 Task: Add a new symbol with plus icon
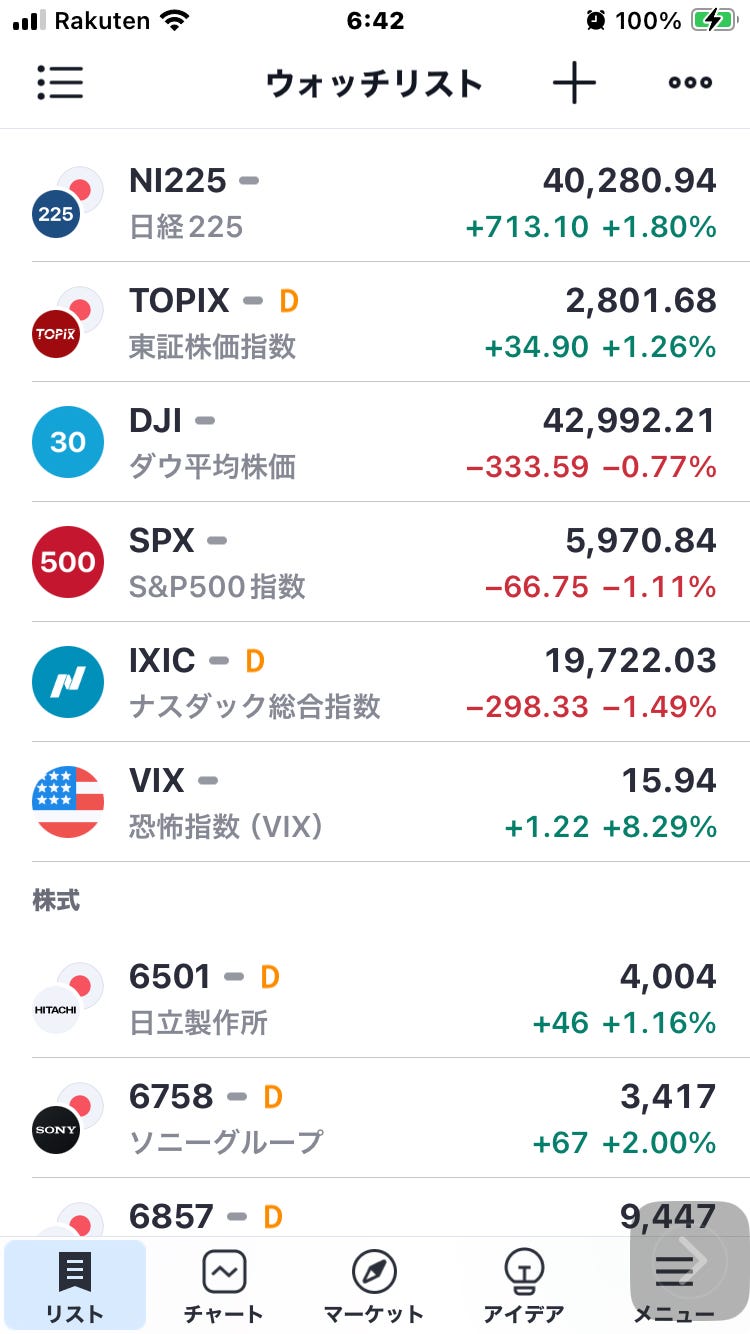(574, 83)
